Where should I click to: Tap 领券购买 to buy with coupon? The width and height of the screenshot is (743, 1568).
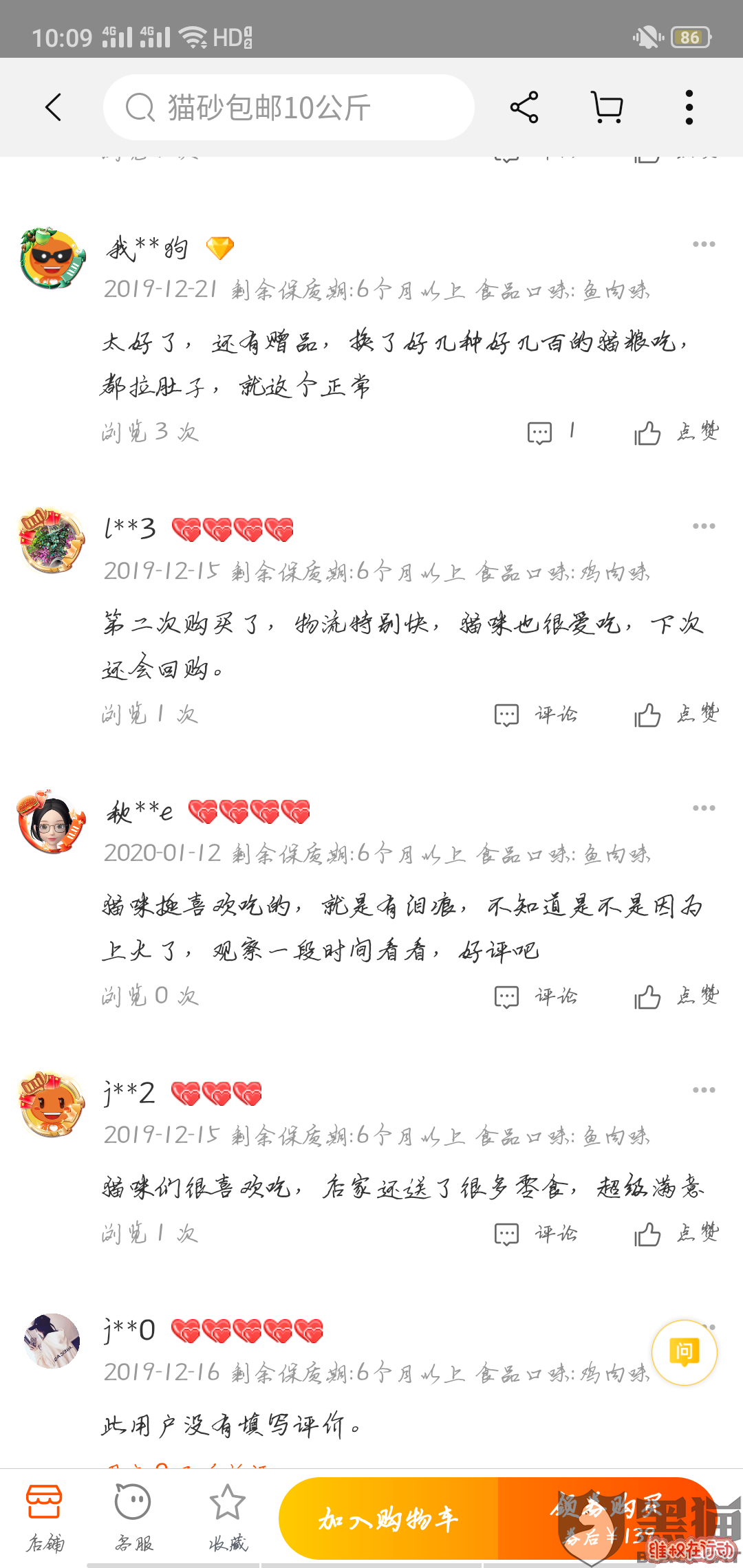click(605, 1518)
